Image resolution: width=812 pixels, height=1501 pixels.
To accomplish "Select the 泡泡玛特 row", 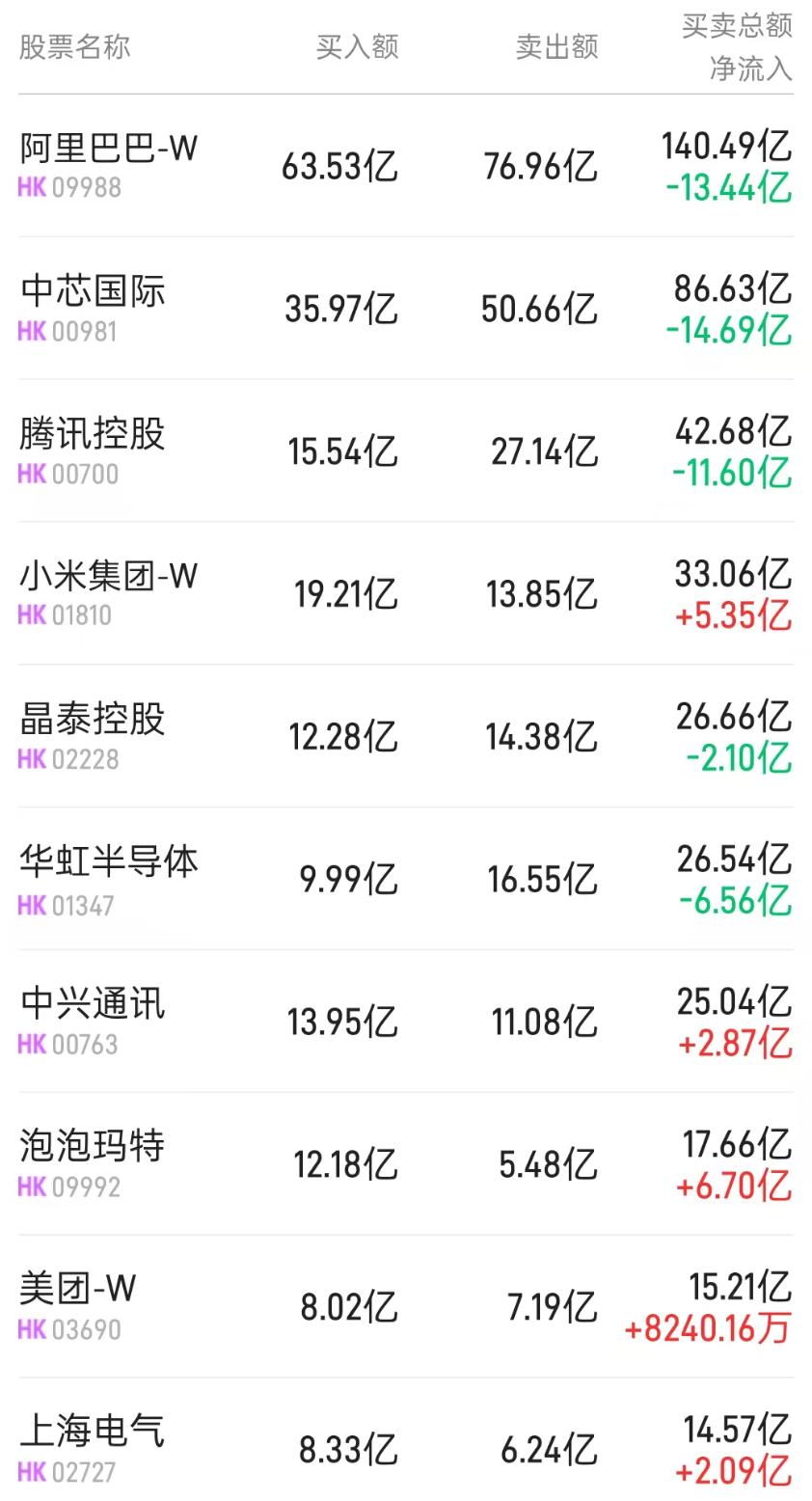I will tap(92, 1148).
